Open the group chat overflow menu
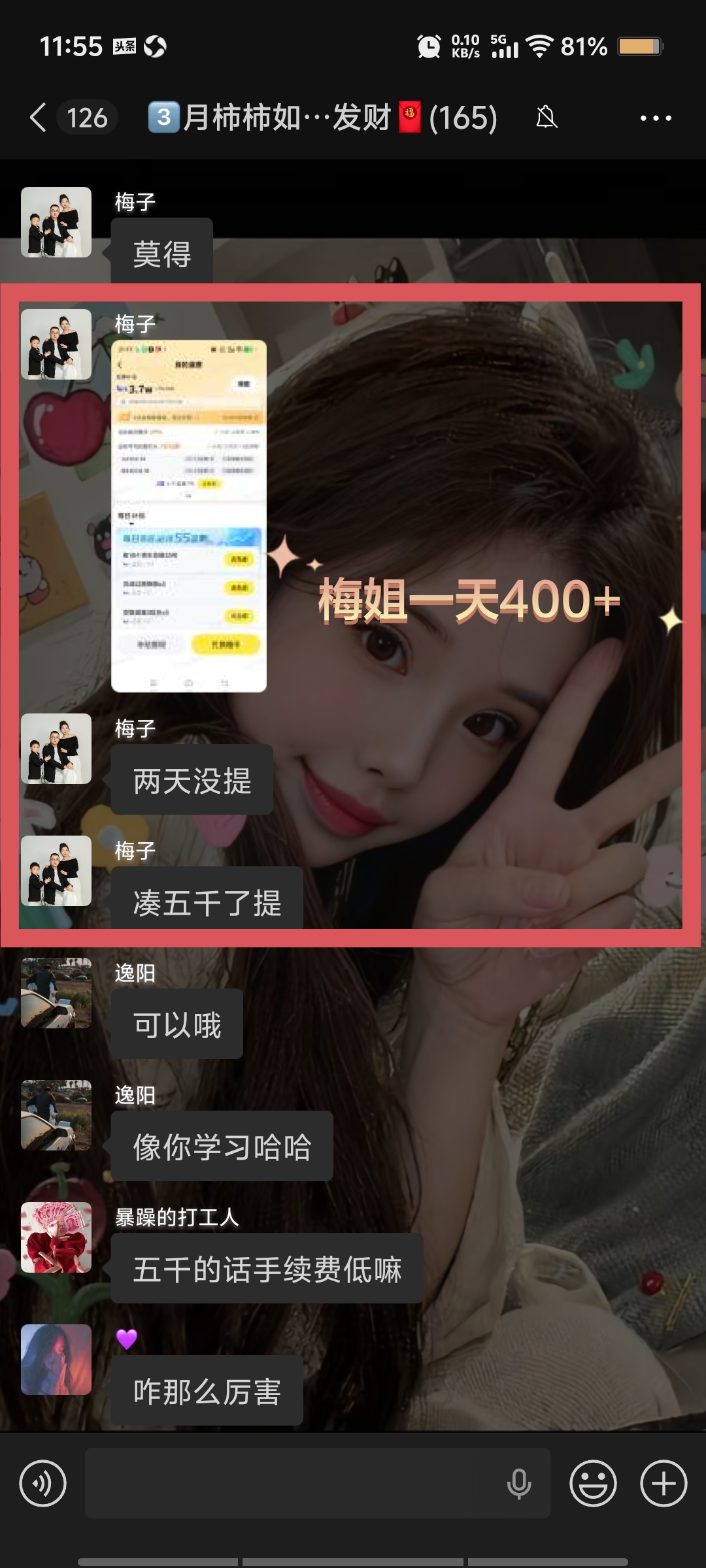 (655, 118)
